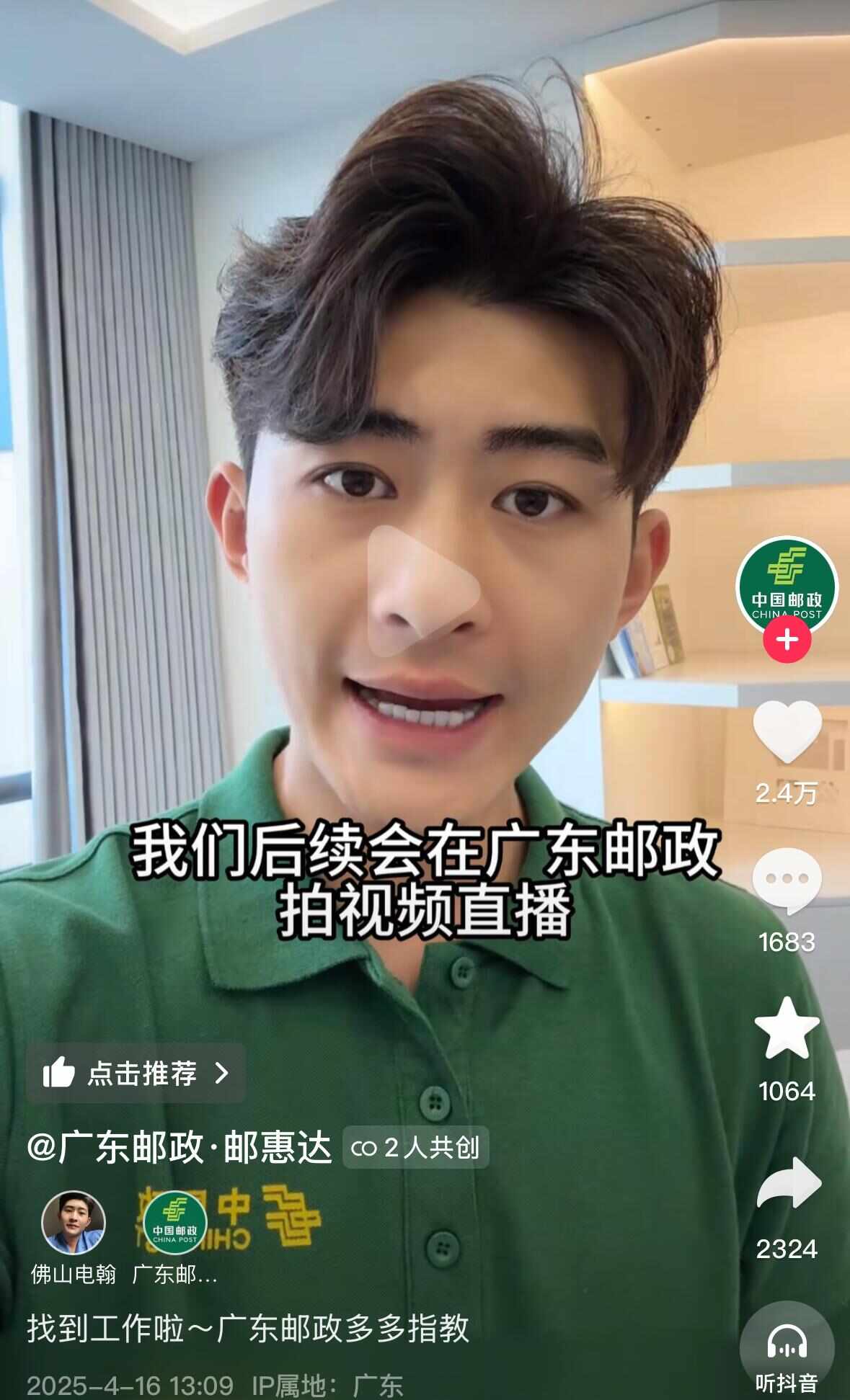Tap the 点击推荐 recommend button
850x1400 pixels.
click(x=136, y=1074)
